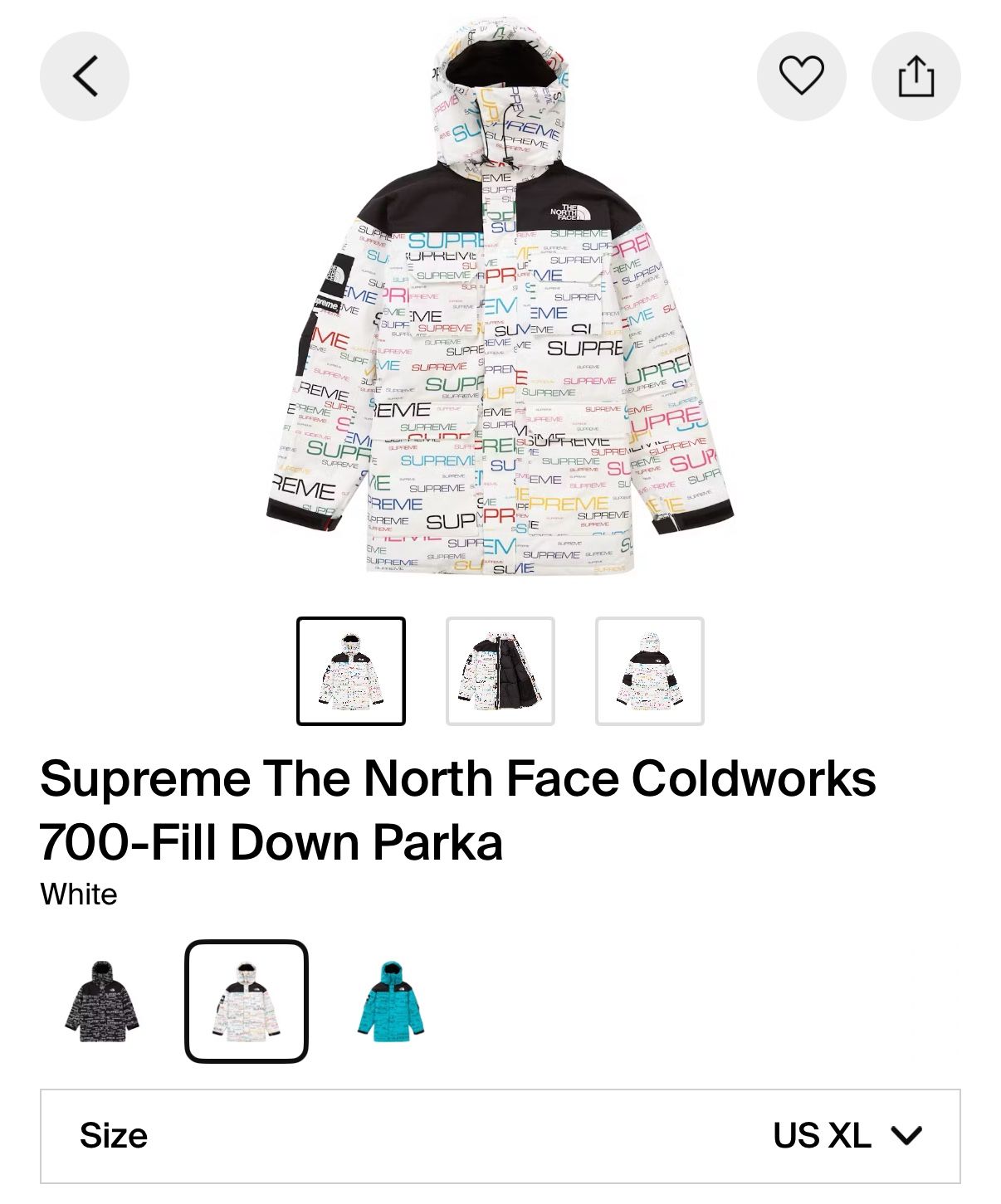The height and width of the screenshot is (1204, 1001).
Task: Choose the white colorway swatch
Action: (x=247, y=1001)
